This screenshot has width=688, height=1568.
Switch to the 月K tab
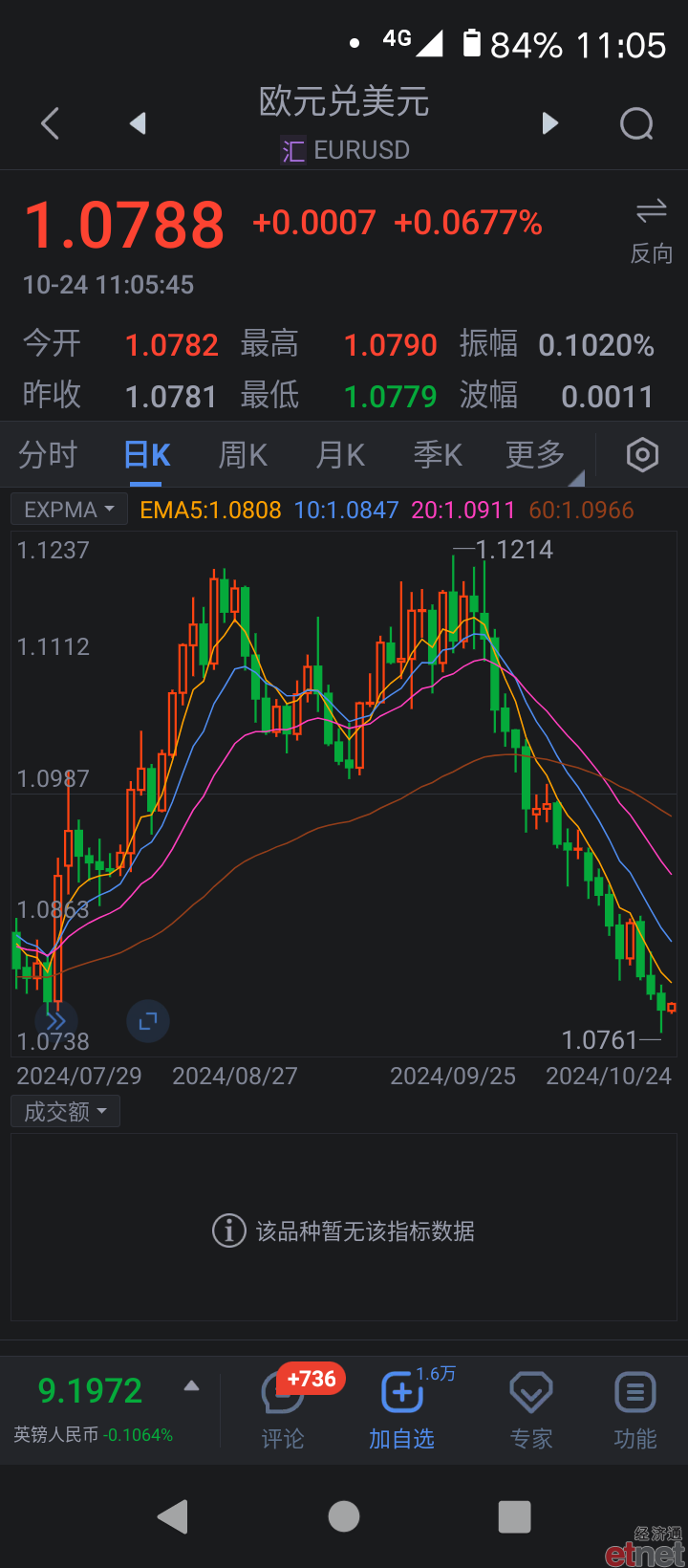coord(340,455)
